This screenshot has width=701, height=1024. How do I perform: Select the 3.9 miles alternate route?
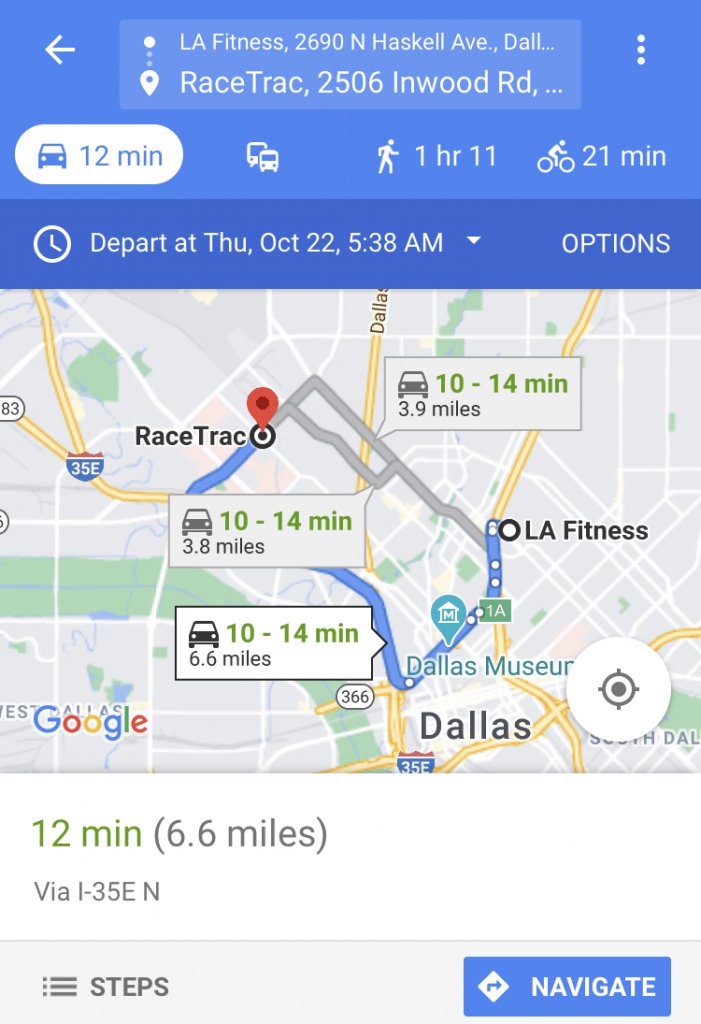coord(483,394)
